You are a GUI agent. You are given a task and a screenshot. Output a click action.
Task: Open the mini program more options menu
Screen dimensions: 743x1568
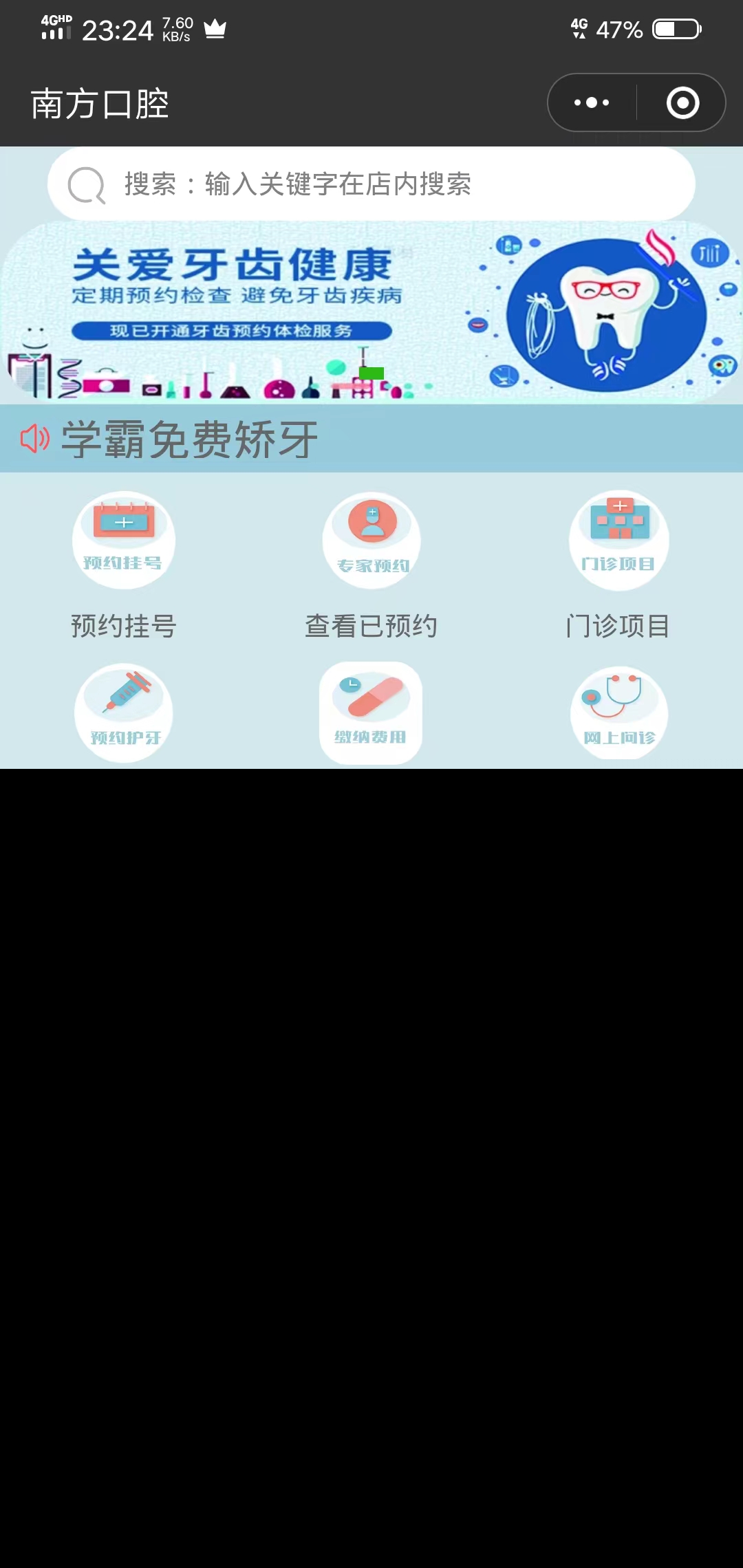592,103
